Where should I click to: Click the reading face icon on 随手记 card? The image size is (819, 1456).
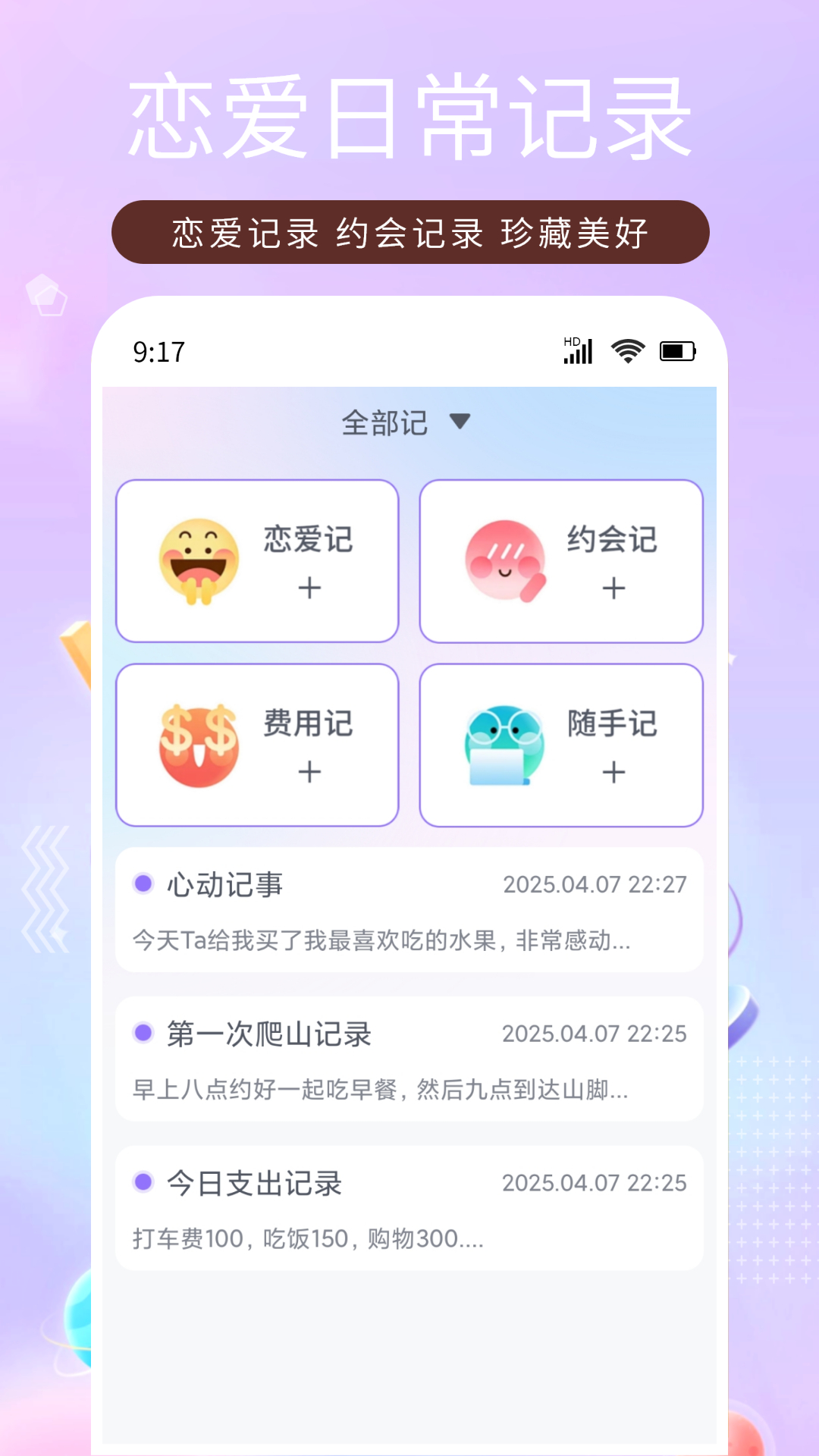[502, 745]
